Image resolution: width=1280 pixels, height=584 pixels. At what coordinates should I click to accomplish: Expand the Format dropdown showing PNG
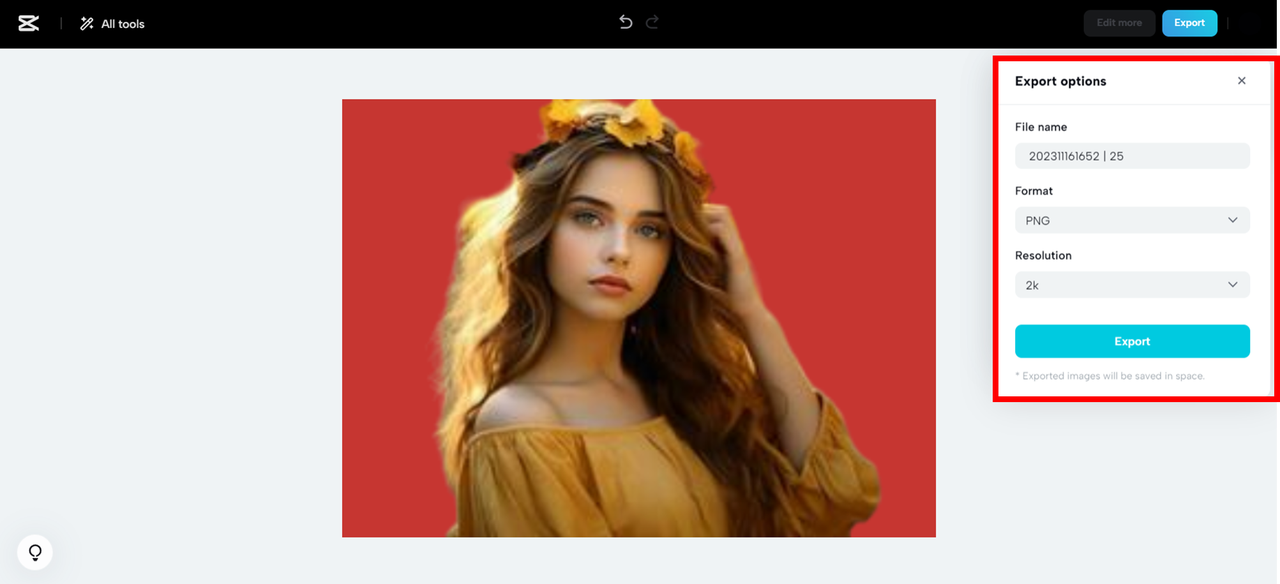point(1132,220)
